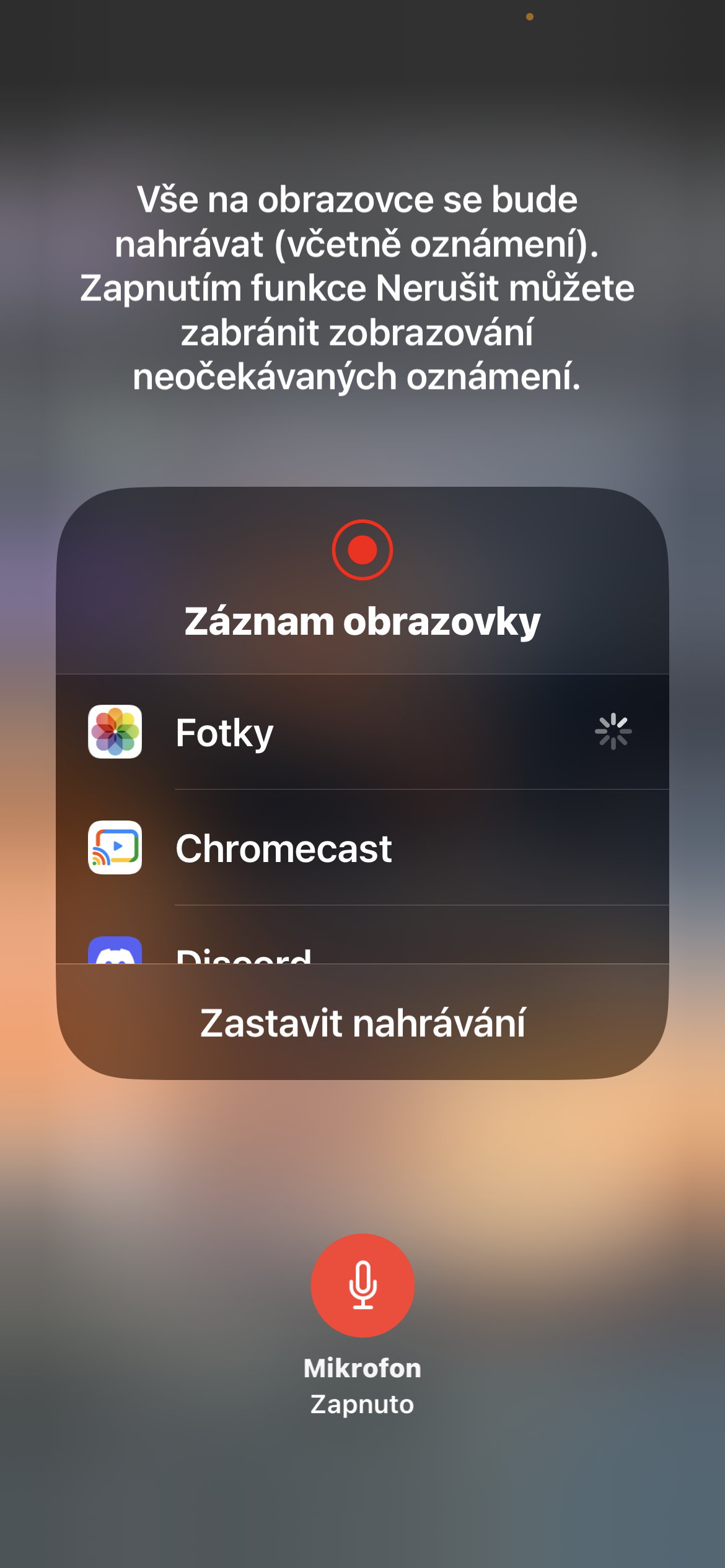Turn off the Mikrofon toggle
Screen dimensions: 725x1568
[x=362, y=1286]
